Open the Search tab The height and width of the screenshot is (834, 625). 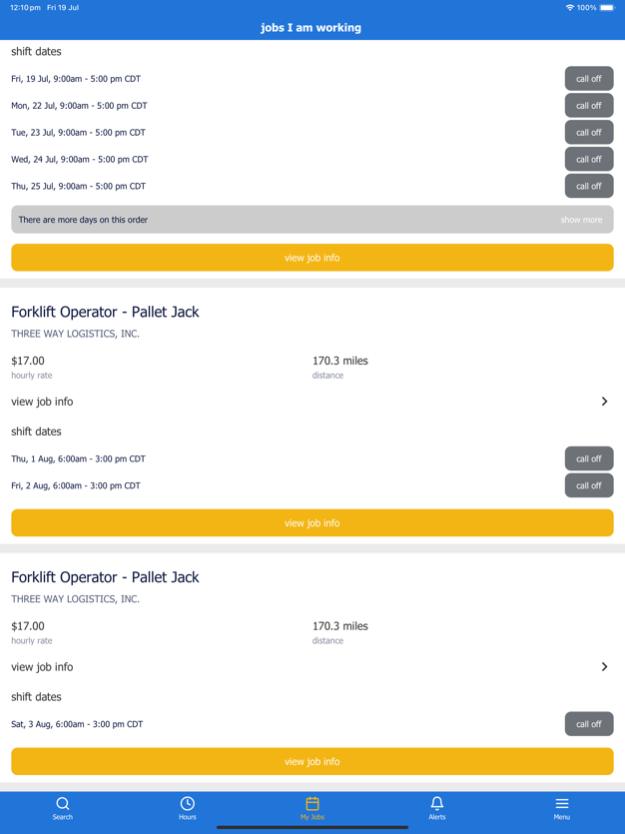click(62, 808)
